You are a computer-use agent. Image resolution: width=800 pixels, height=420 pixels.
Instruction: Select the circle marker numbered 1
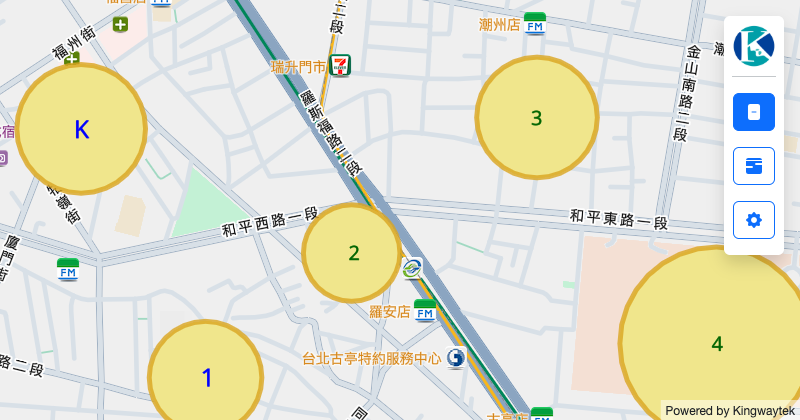(206, 377)
